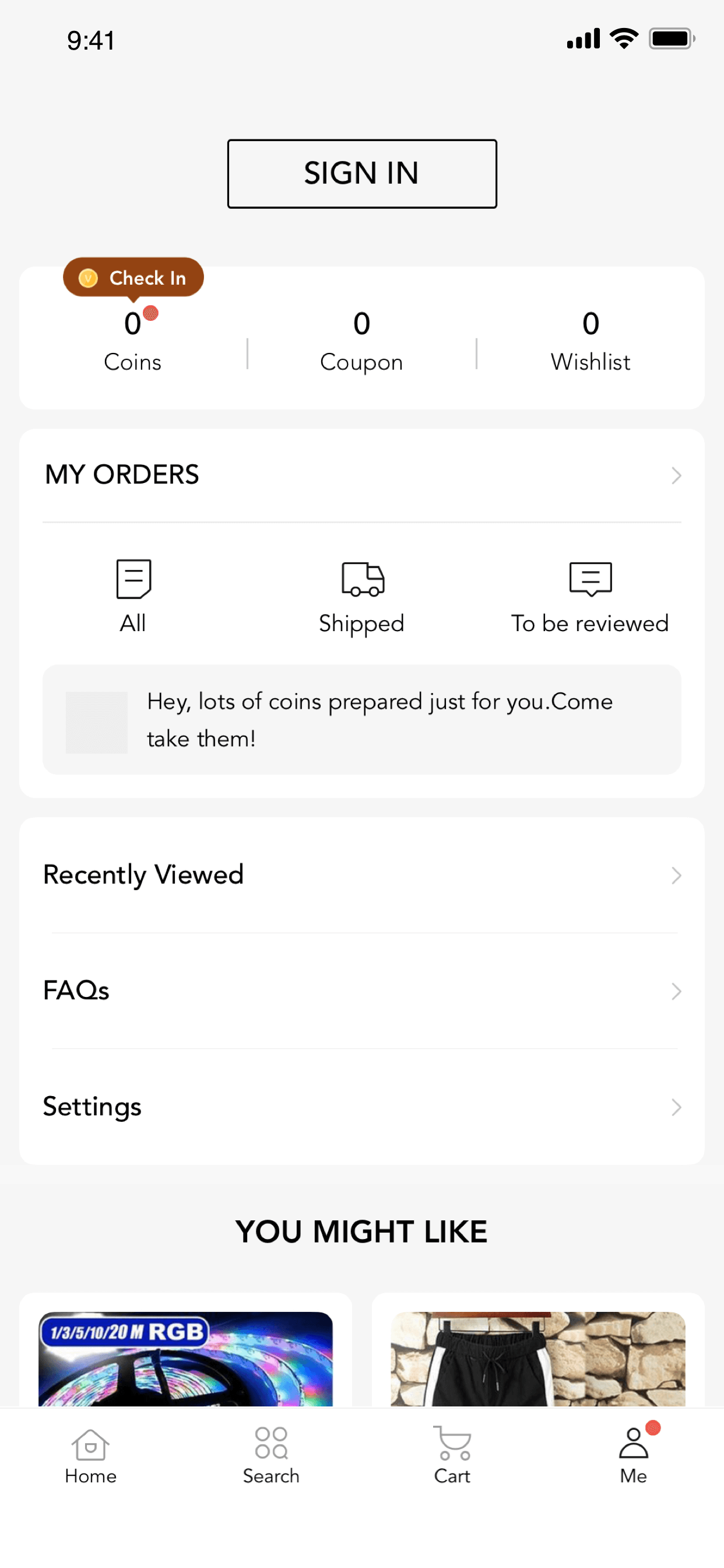Open the Coupon section
The image size is (724, 1568).
tap(361, 341)
